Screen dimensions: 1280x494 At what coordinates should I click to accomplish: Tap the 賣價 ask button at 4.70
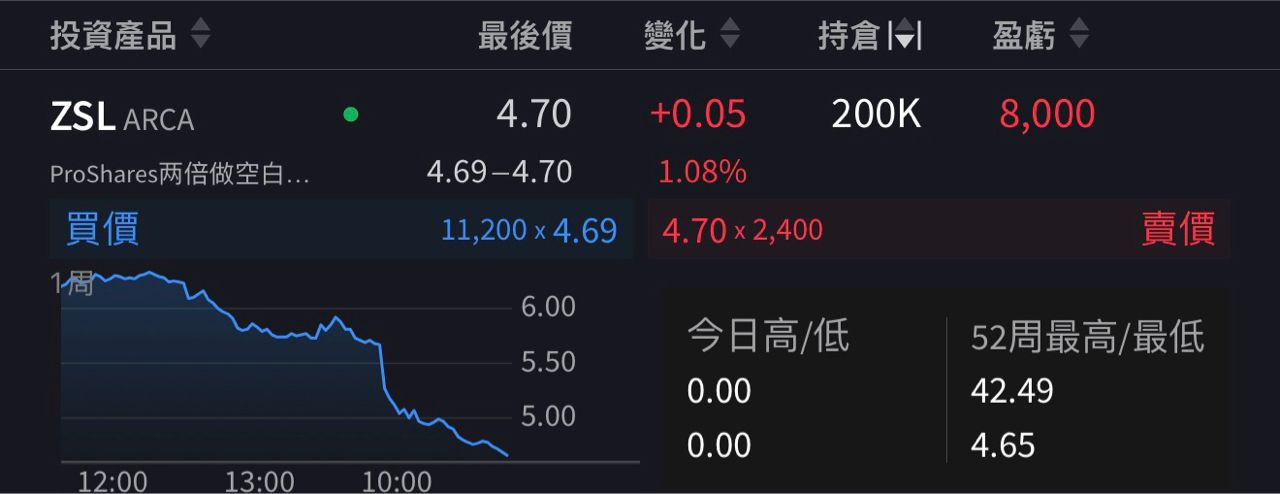pyautogui.click(x=938, y=230)
